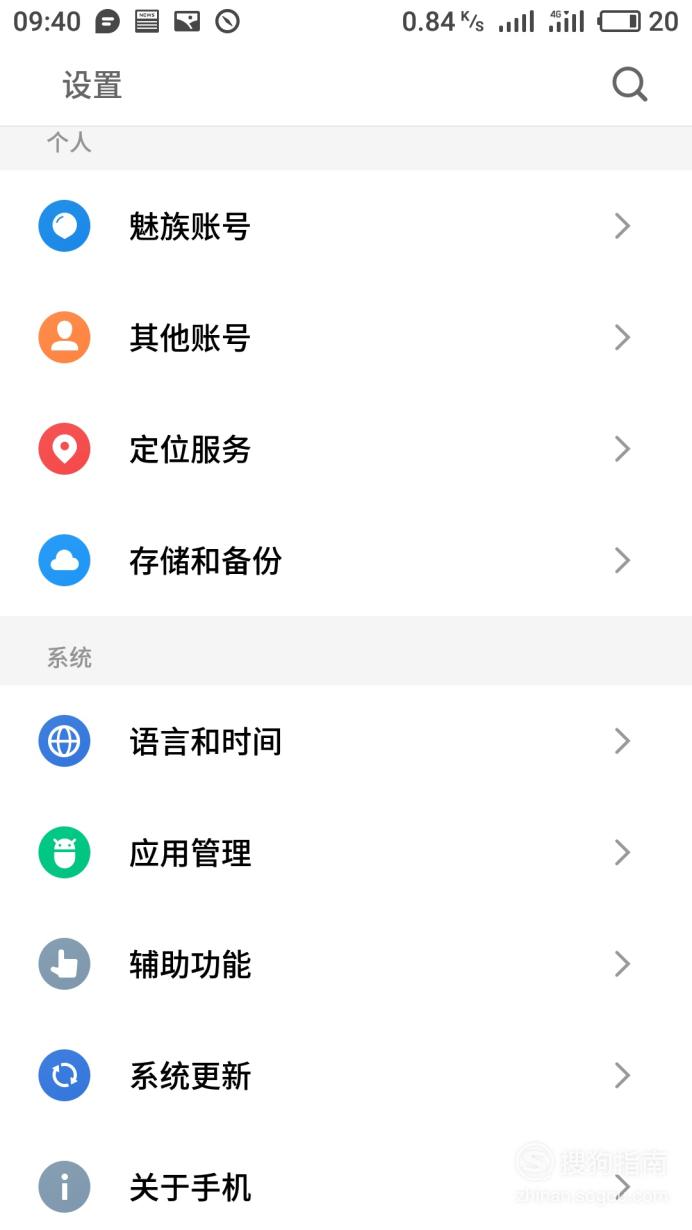This screenshot has width=692, height=1230.
Task: Select 语言和时间
Action: point(346,741)
